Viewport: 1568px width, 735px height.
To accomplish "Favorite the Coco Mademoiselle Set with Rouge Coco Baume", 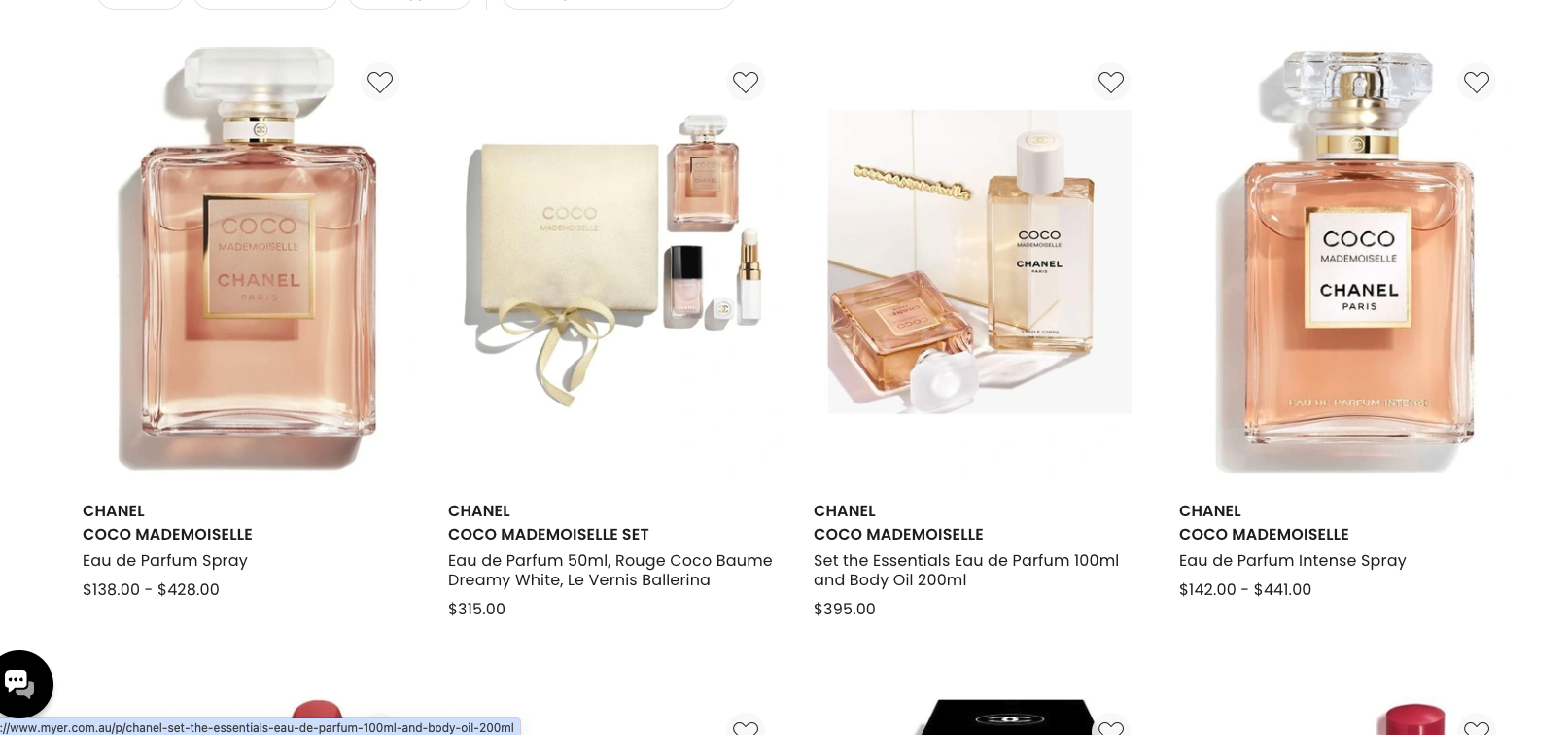I will [746, 82].
